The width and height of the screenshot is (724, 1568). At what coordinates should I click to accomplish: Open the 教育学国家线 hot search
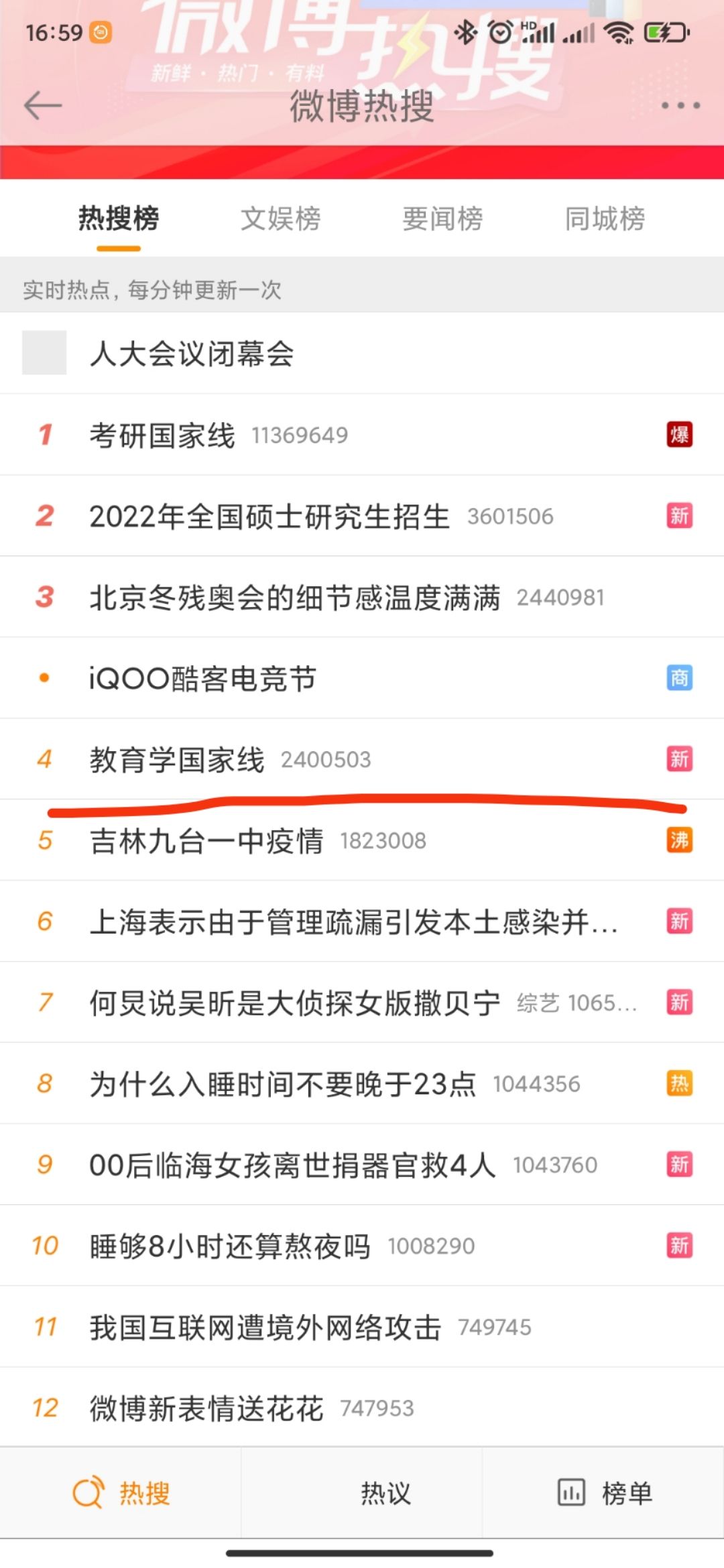pyautogui.click(x=362, y=759)
